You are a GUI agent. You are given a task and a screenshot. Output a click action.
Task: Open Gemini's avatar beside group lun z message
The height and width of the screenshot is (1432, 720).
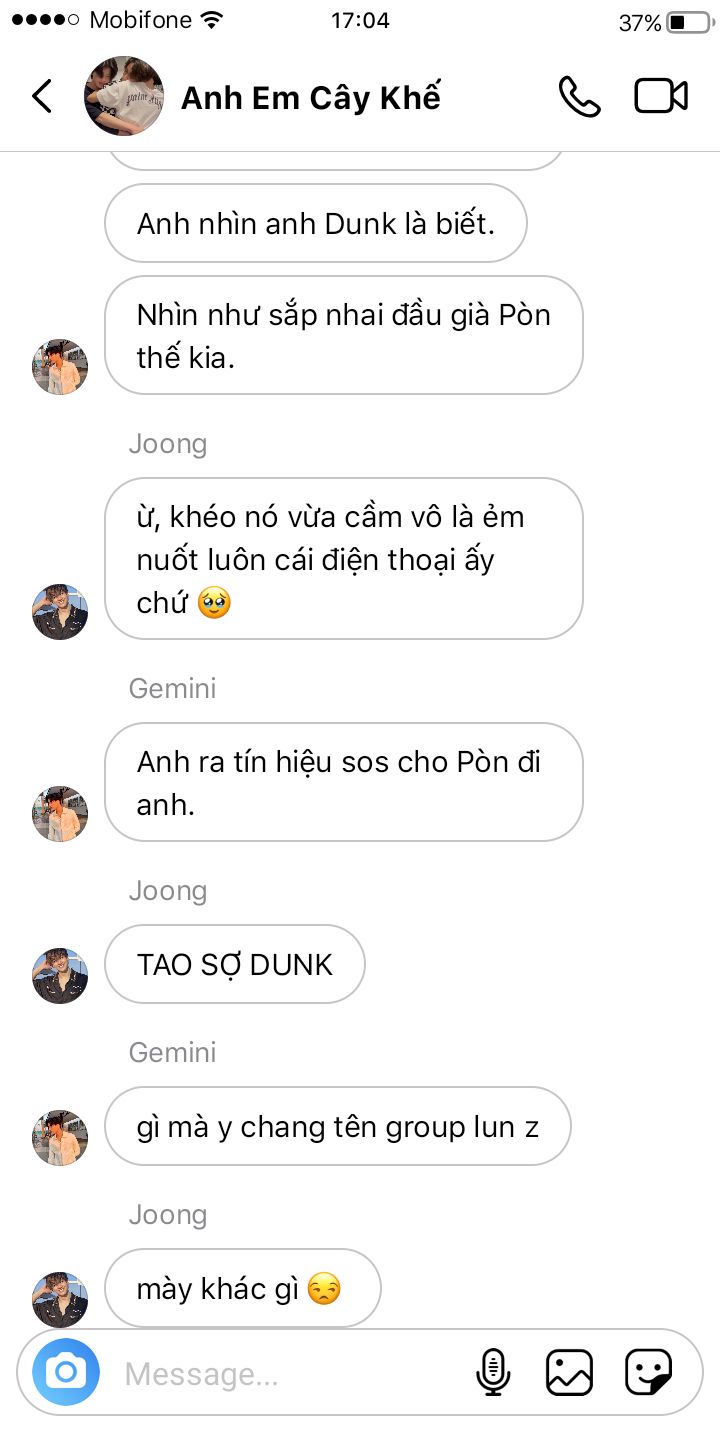coord(60,1137)
